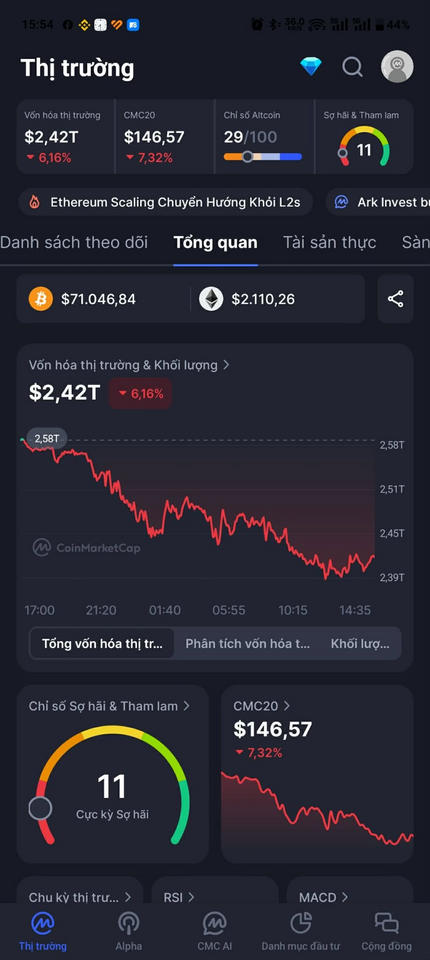This screenshot has height=960, width=430.
Task: Open the profile avatar
Action: [x=397, y=66]
